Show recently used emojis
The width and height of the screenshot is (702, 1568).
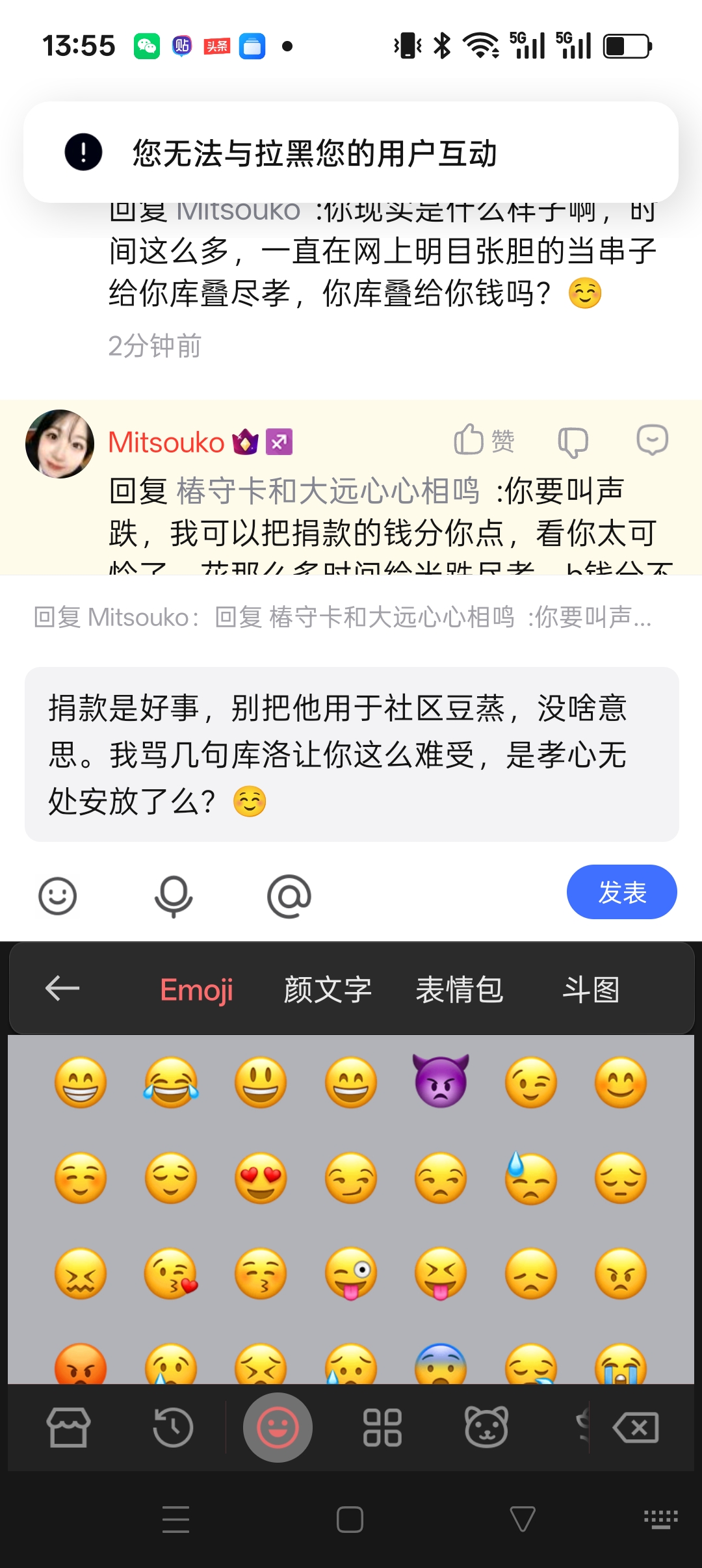(172, 1428)
